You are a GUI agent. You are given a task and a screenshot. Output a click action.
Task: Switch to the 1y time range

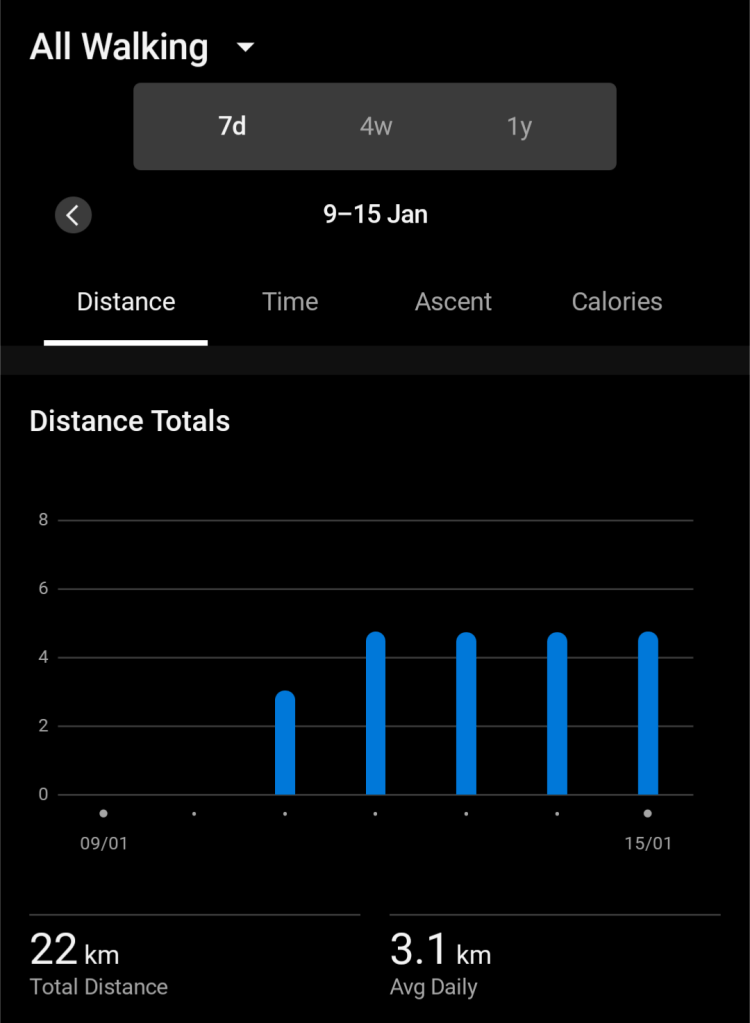pyautogui.click(x=519, y=127)
